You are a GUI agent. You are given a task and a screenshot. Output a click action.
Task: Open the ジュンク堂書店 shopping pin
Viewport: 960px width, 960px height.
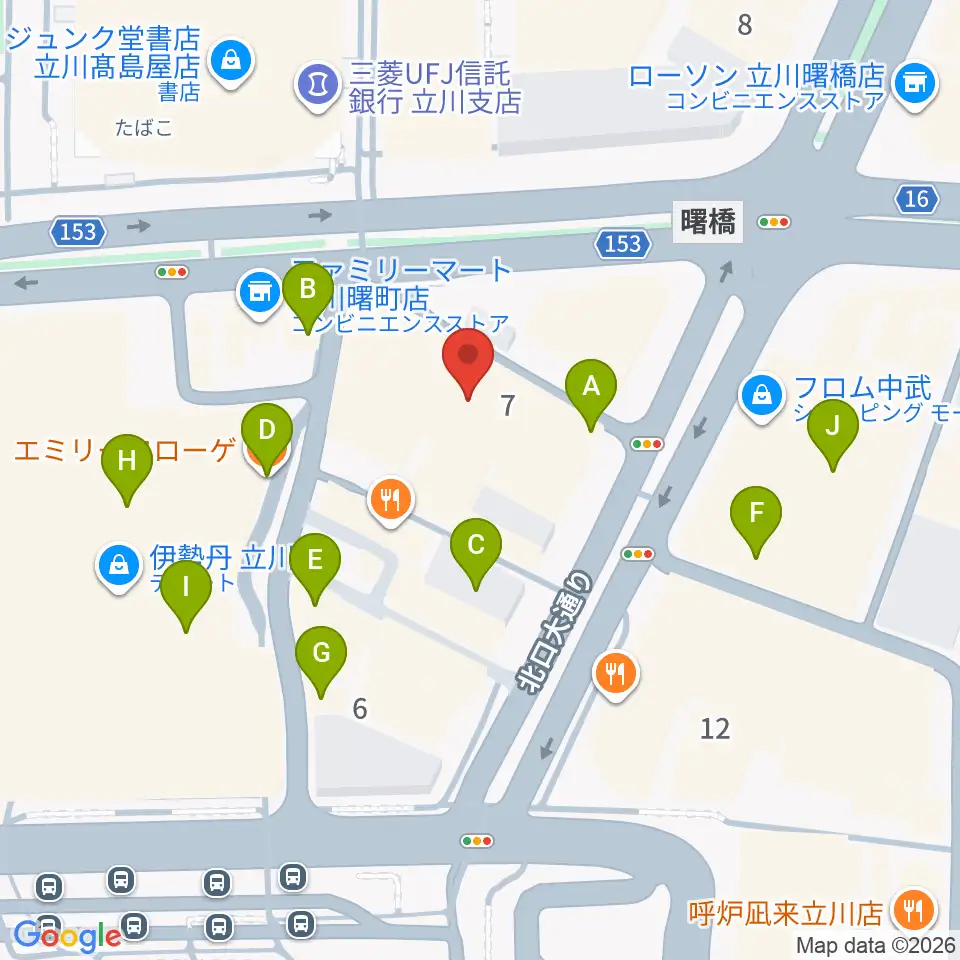point(231,64)
